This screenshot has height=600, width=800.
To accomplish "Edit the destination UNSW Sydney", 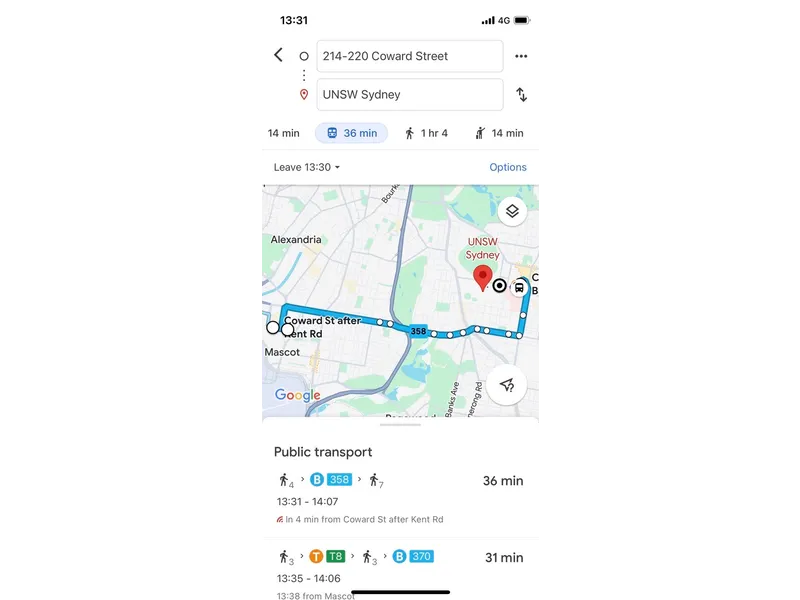I will pyautogui.click(x=409, y=95).
